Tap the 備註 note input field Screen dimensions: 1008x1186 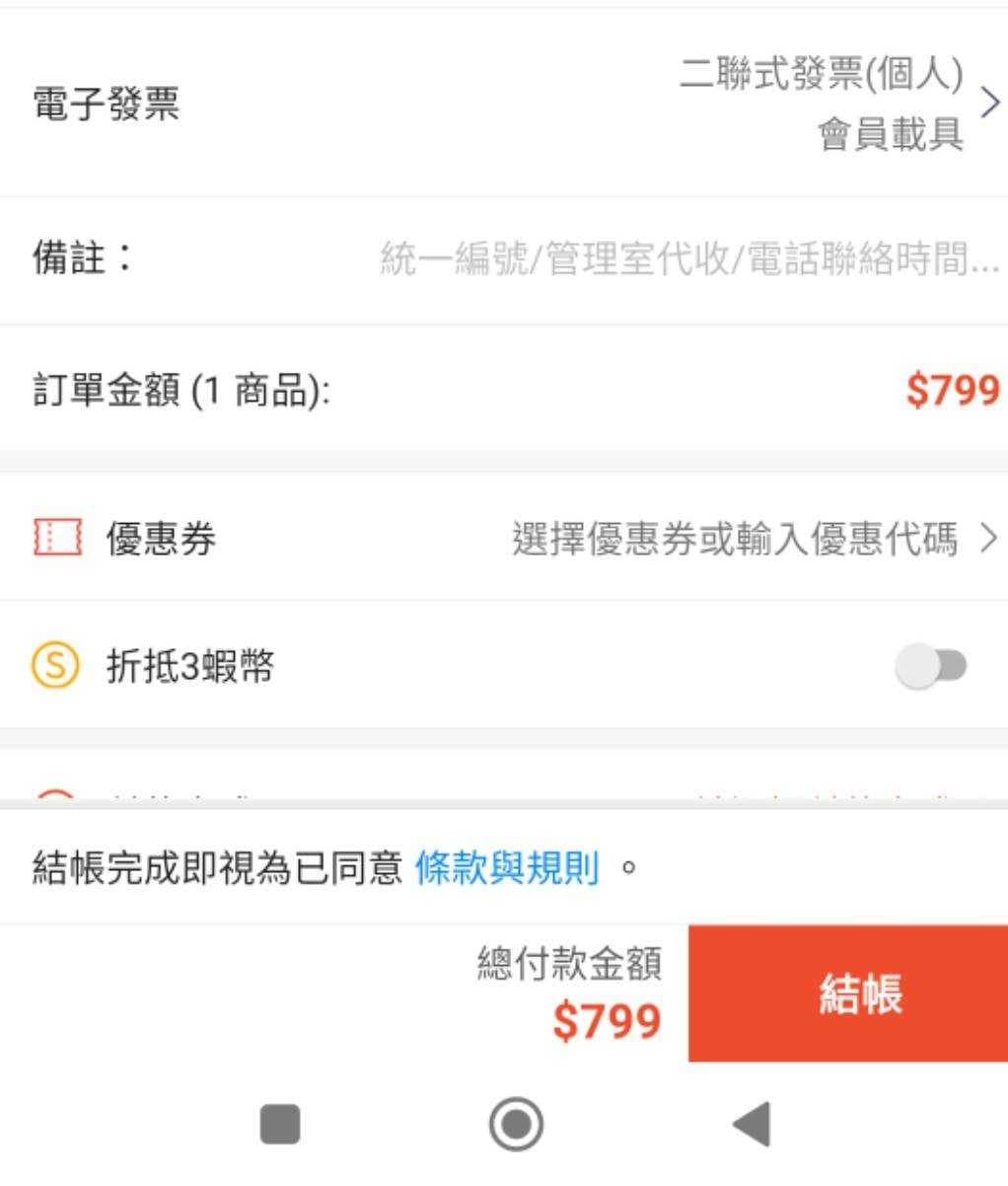pyautogui.click(x=688, y=260)
